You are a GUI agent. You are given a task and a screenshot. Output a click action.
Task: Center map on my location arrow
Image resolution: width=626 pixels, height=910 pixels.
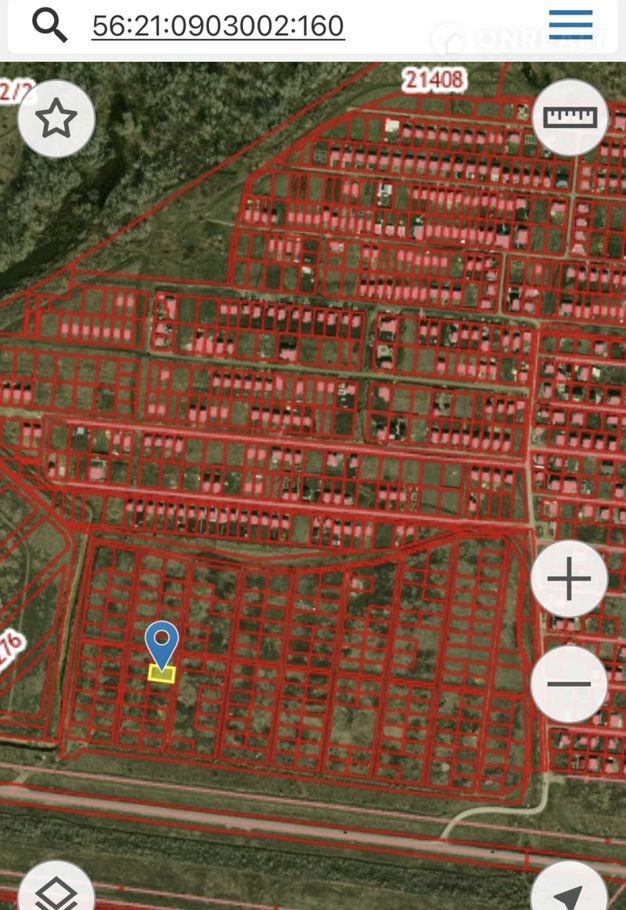[x=569, y=890]
